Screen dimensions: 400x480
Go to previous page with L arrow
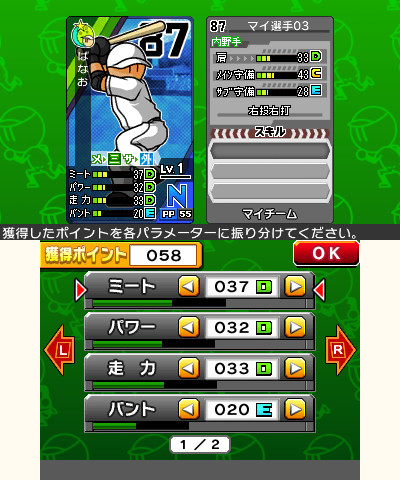tap(60, 350)
